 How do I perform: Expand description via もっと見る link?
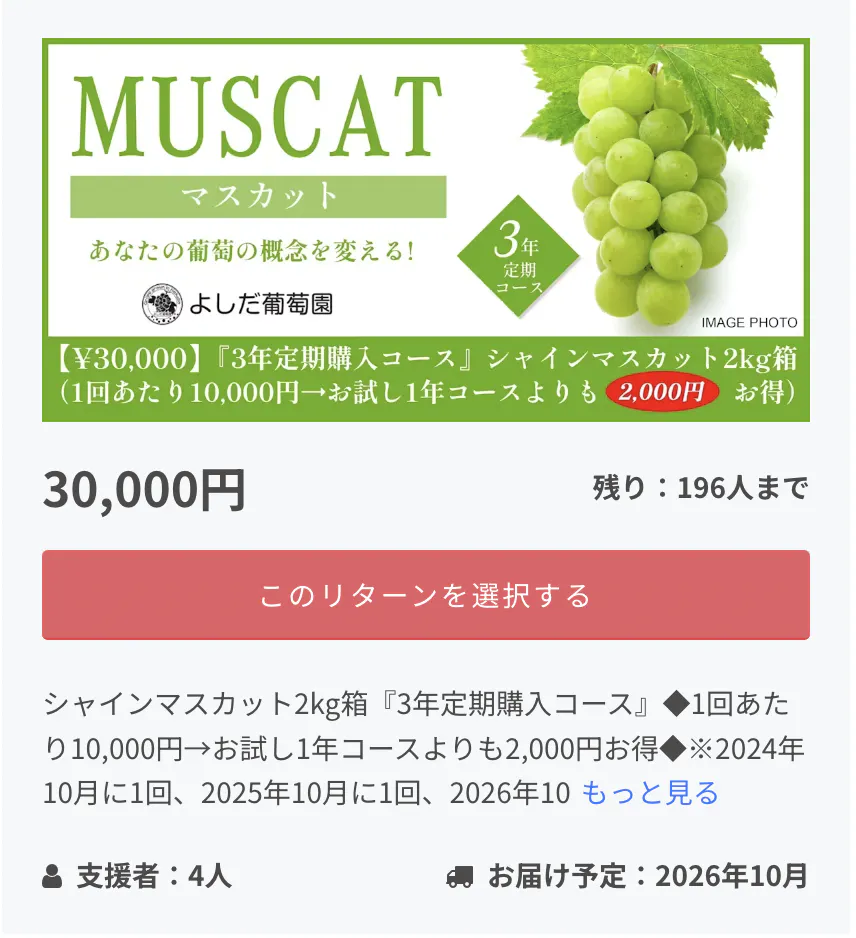(x=649, y=793)
